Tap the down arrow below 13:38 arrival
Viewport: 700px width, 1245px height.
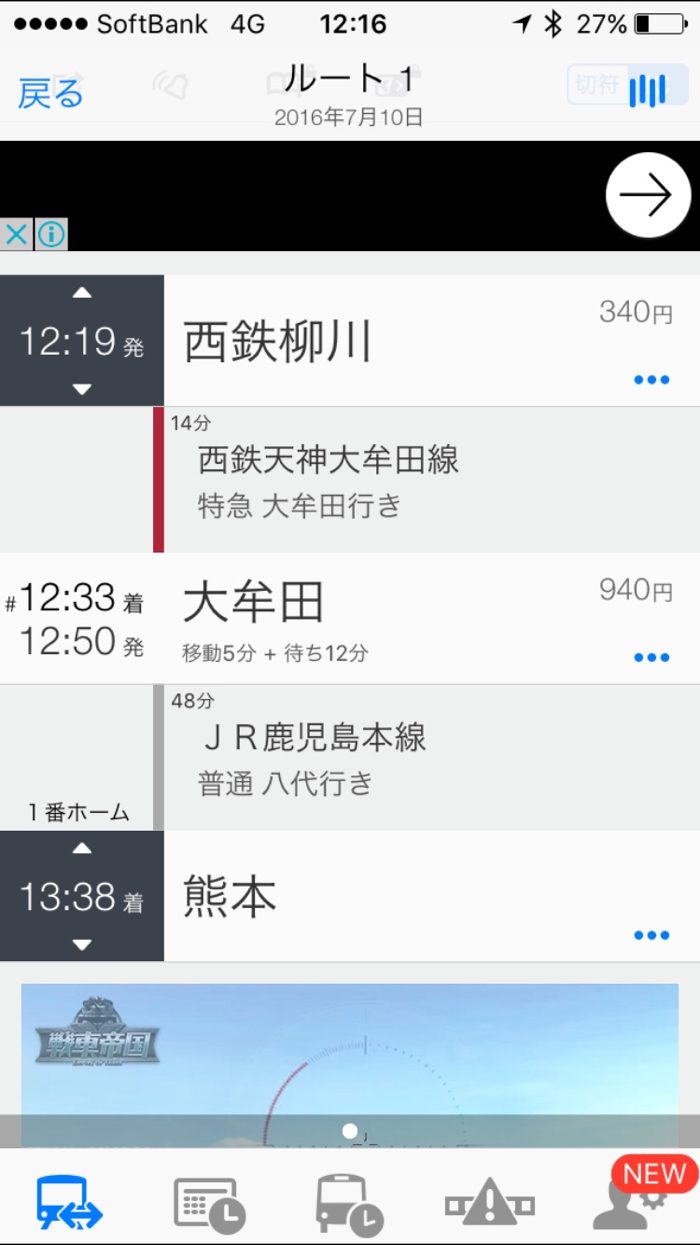pyautogui.click(x=82, y=945)
